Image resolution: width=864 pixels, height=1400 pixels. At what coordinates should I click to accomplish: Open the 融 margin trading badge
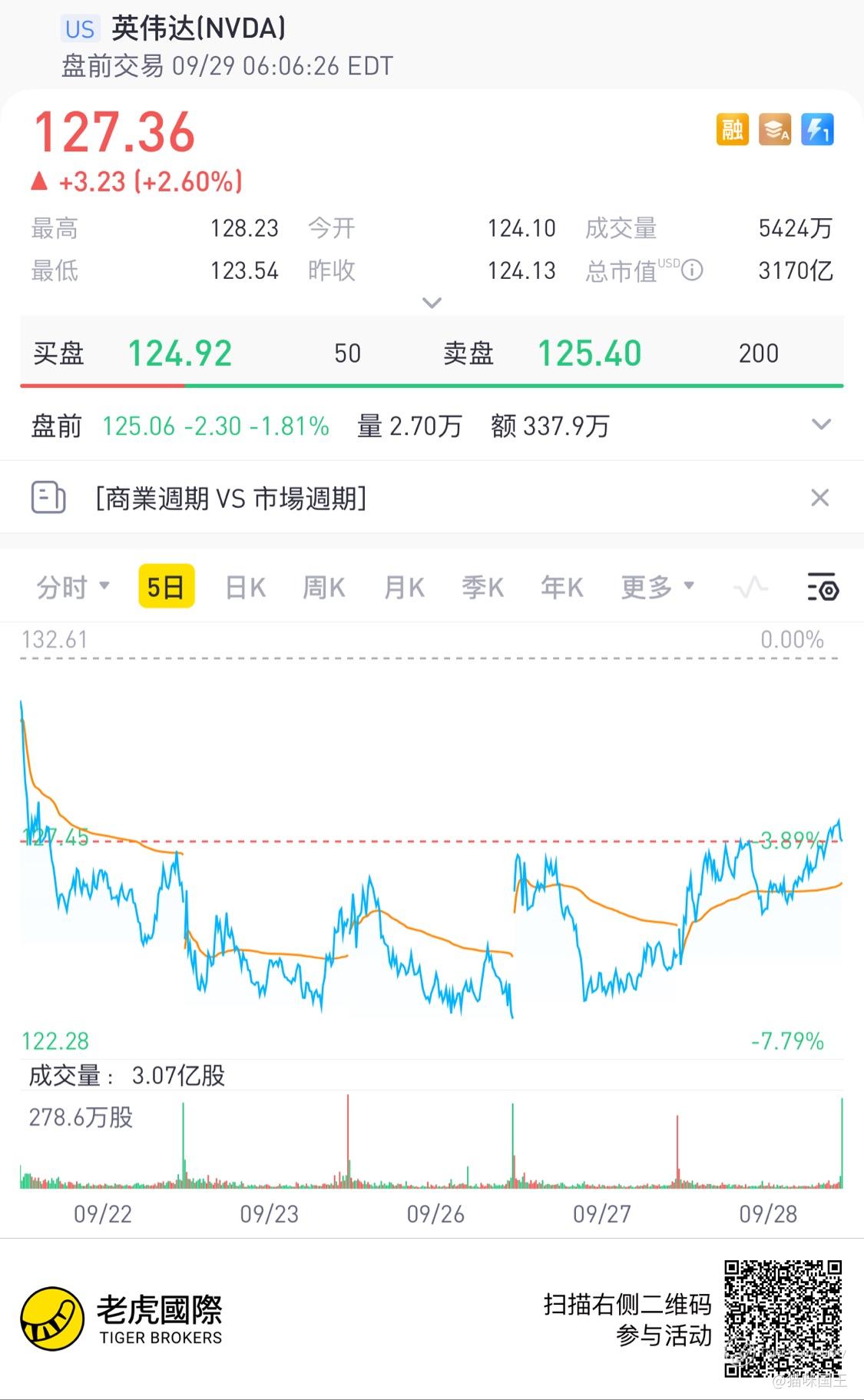[x=732, y=129]
